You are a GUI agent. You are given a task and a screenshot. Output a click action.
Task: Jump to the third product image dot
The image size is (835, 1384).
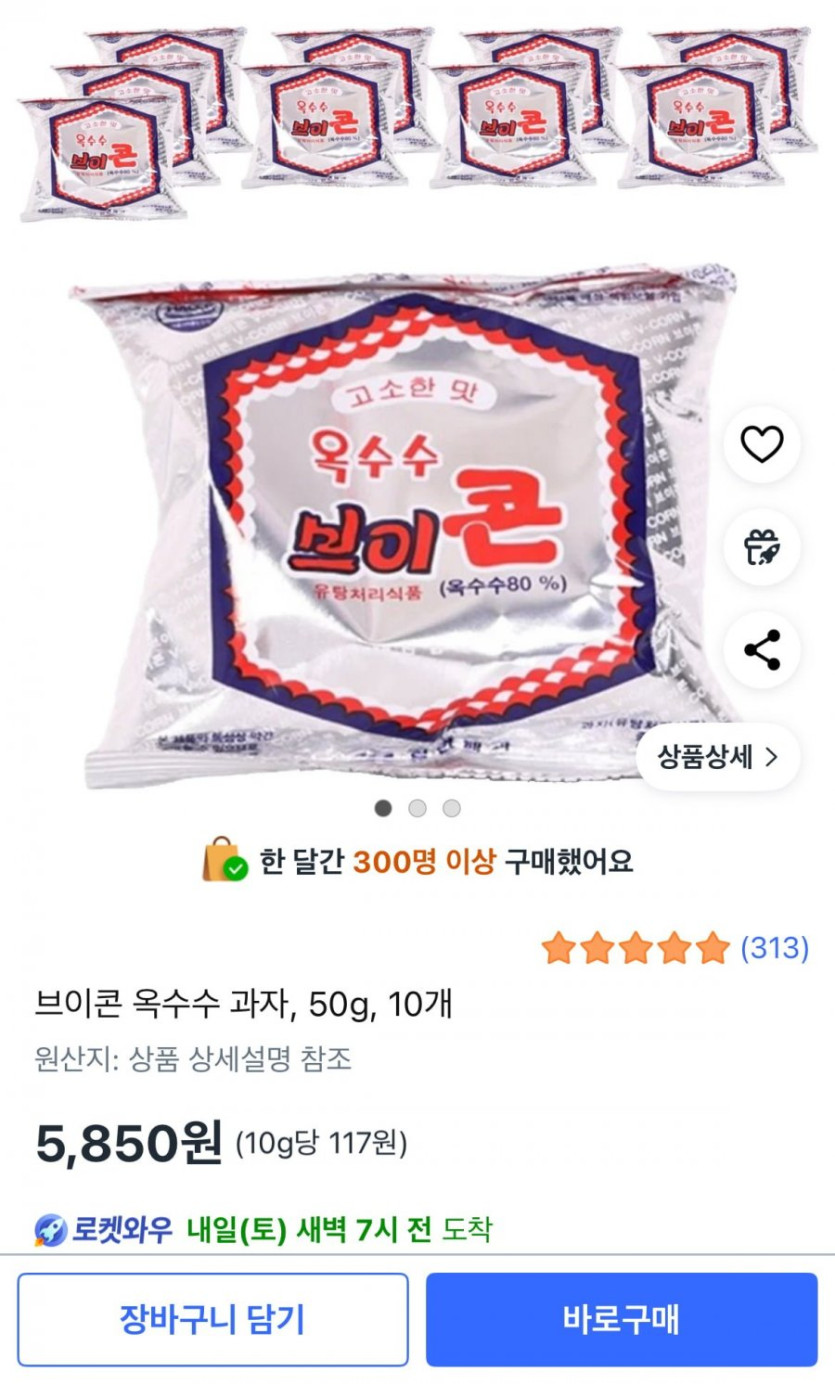(x=452, y=808)
